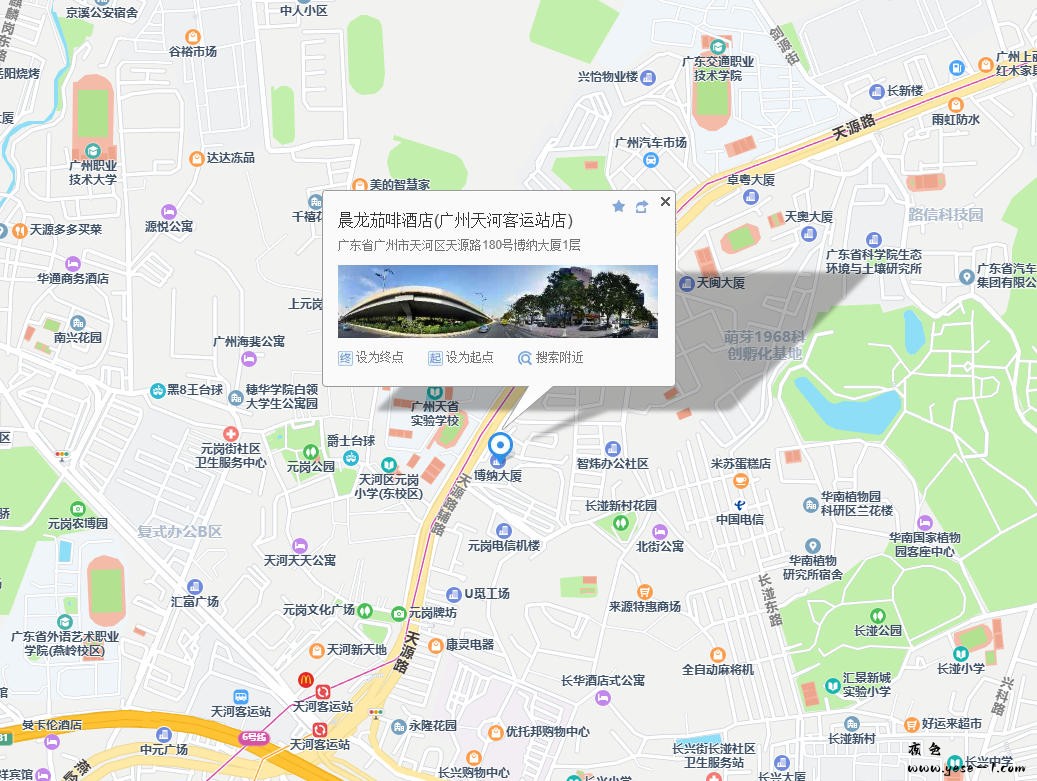Viewport: 1037px width, 781px height.
Task: Favorite this hotel with the star icon
Action: point(618,207)
